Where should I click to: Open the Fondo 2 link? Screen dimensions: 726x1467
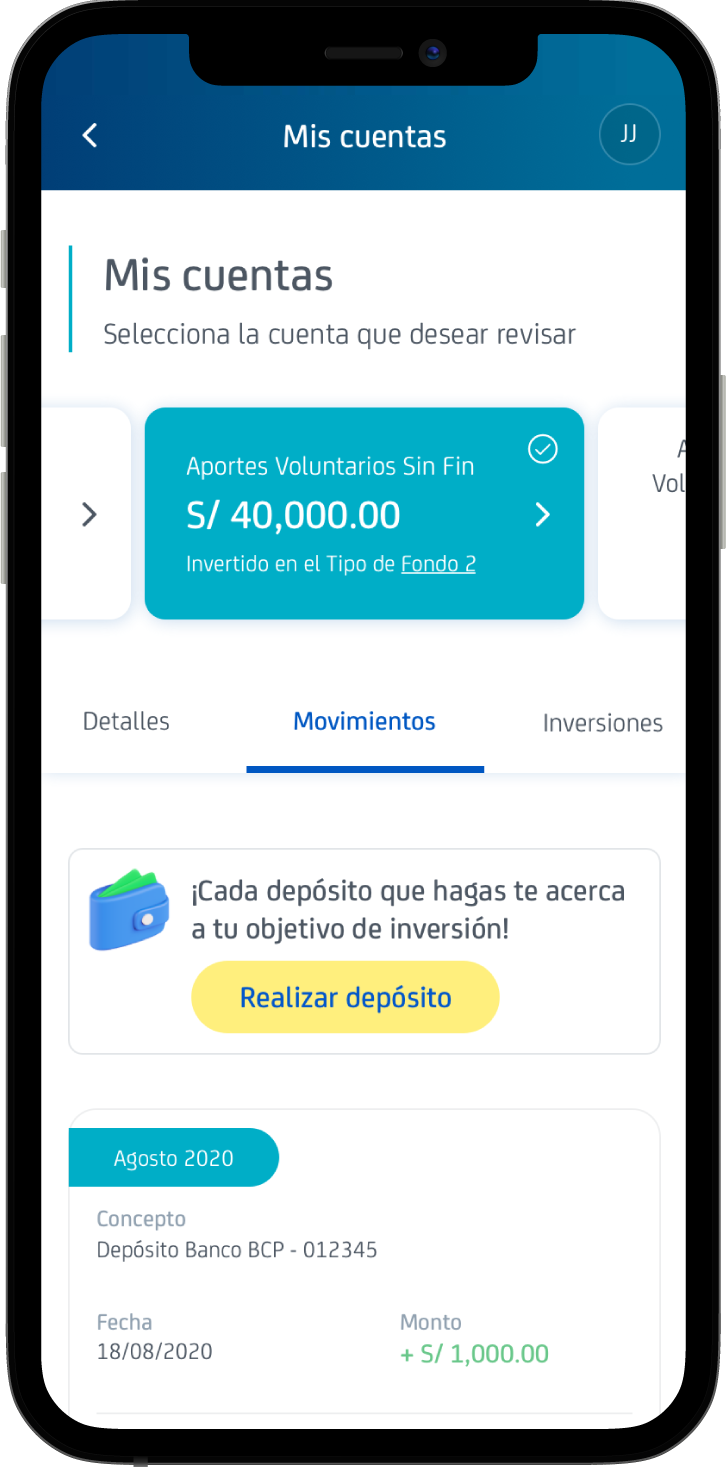tap(438, 564)
